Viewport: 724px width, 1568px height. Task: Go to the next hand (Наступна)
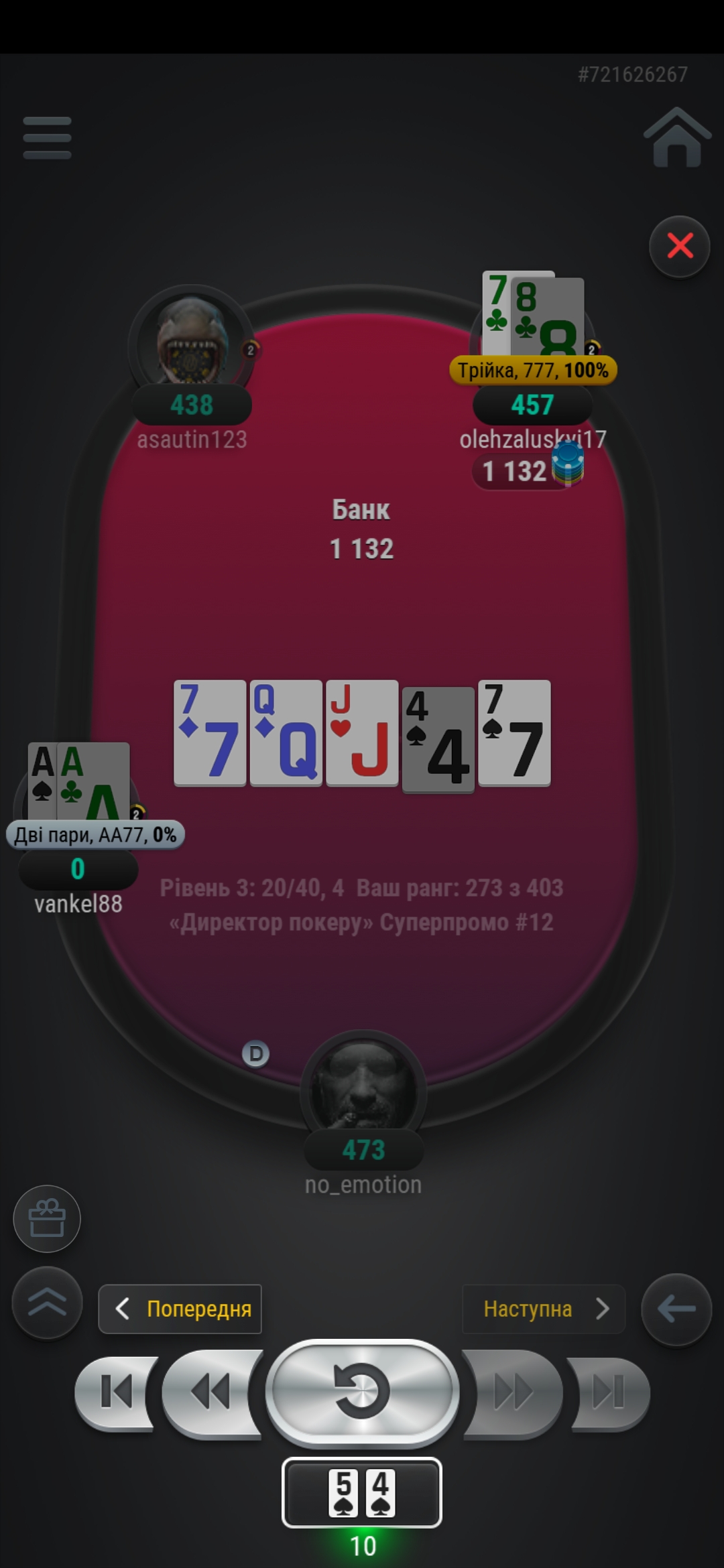544,1309
